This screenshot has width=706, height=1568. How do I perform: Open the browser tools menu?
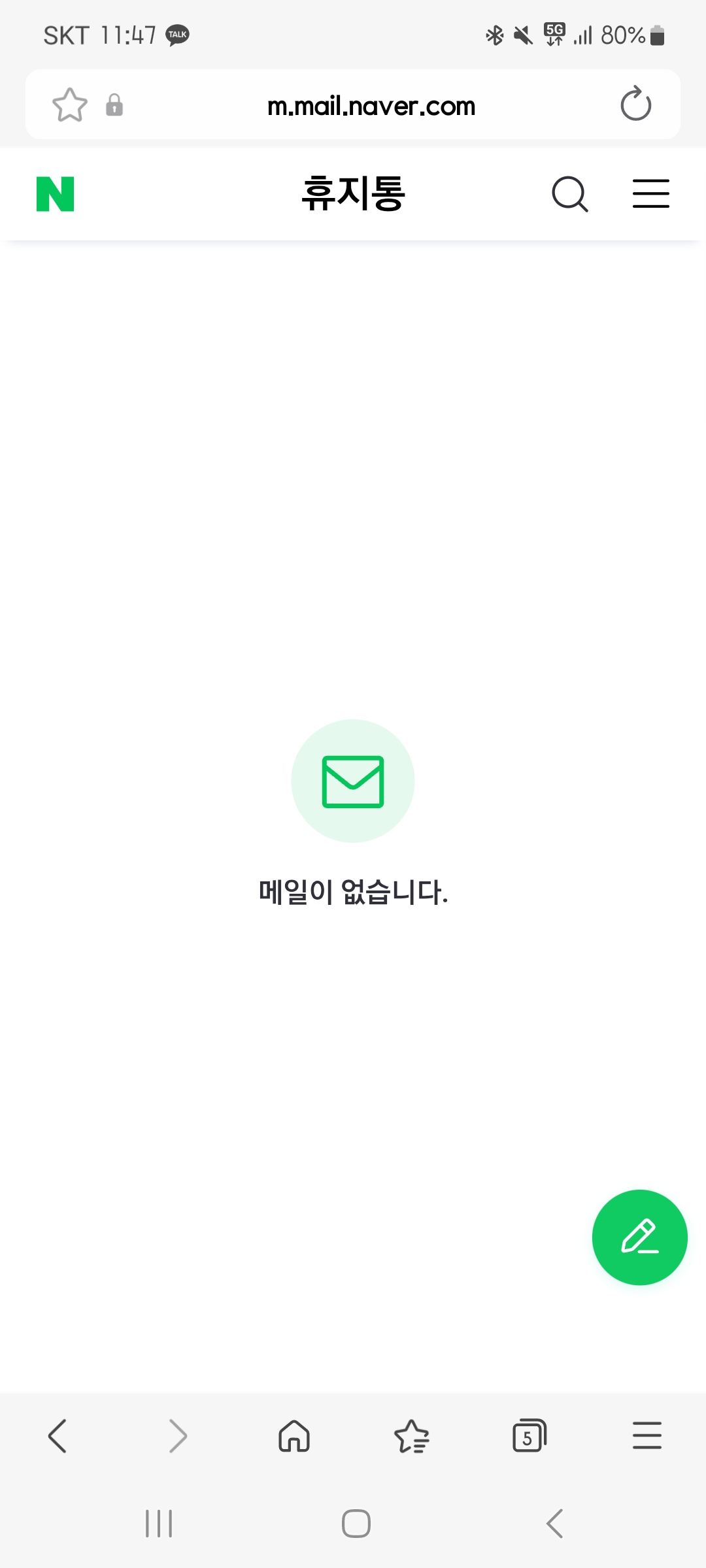click(647, 1436)
